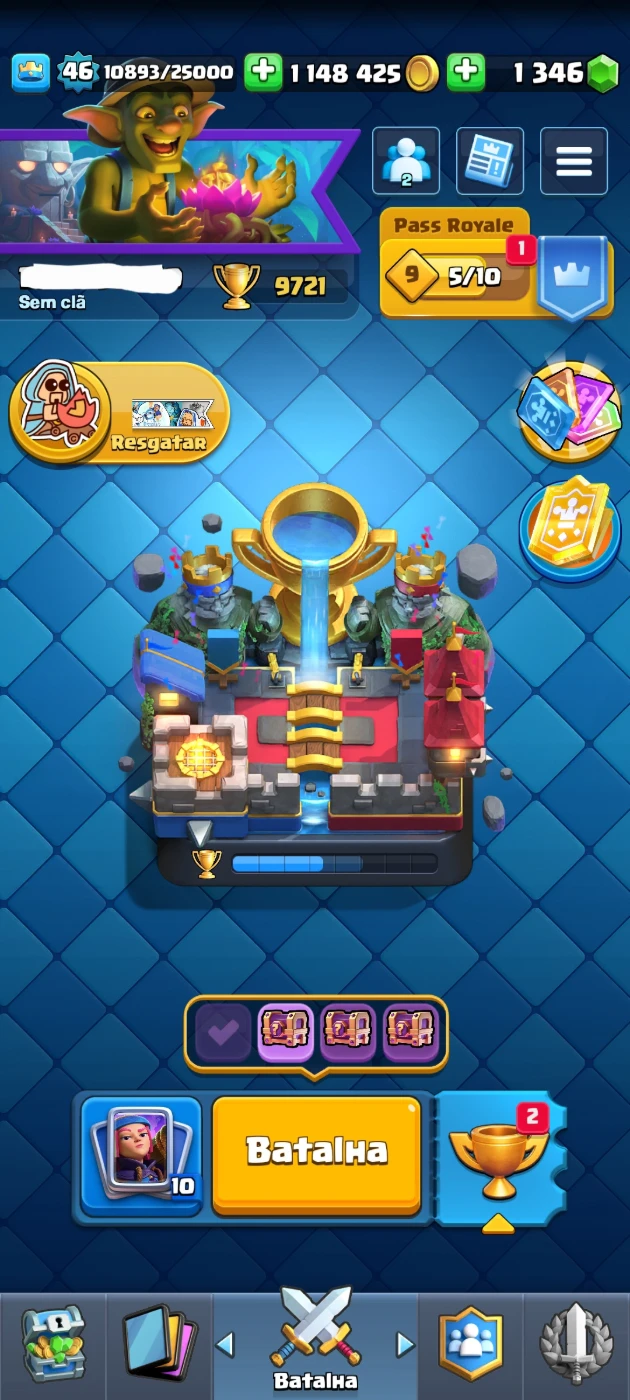The image size is (630, 1400).
Task: Buy gems with the plus button
Action: (x=466, y=72)
